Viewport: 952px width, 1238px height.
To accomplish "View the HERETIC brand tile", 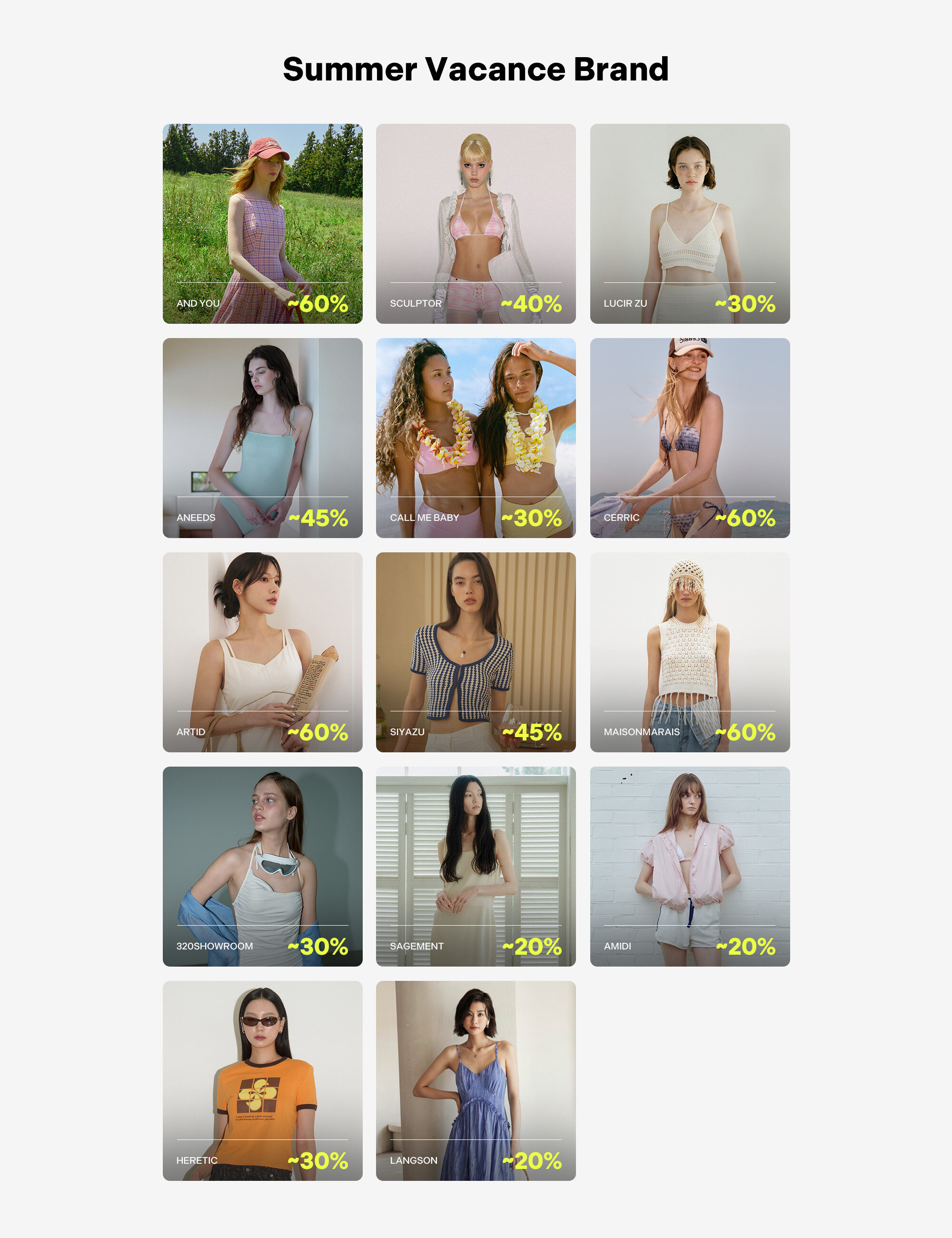I will 262,1080.
